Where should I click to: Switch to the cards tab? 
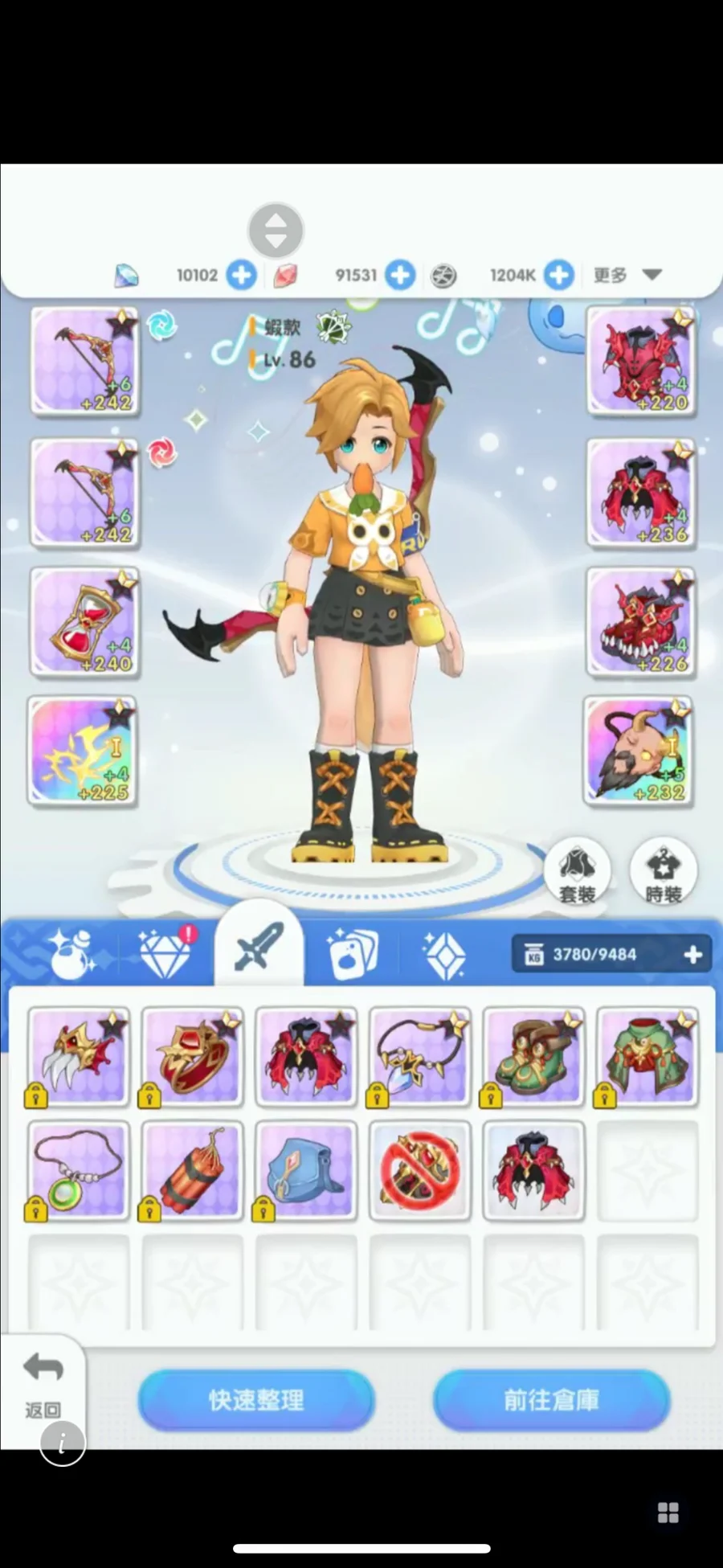pos(352,953)
